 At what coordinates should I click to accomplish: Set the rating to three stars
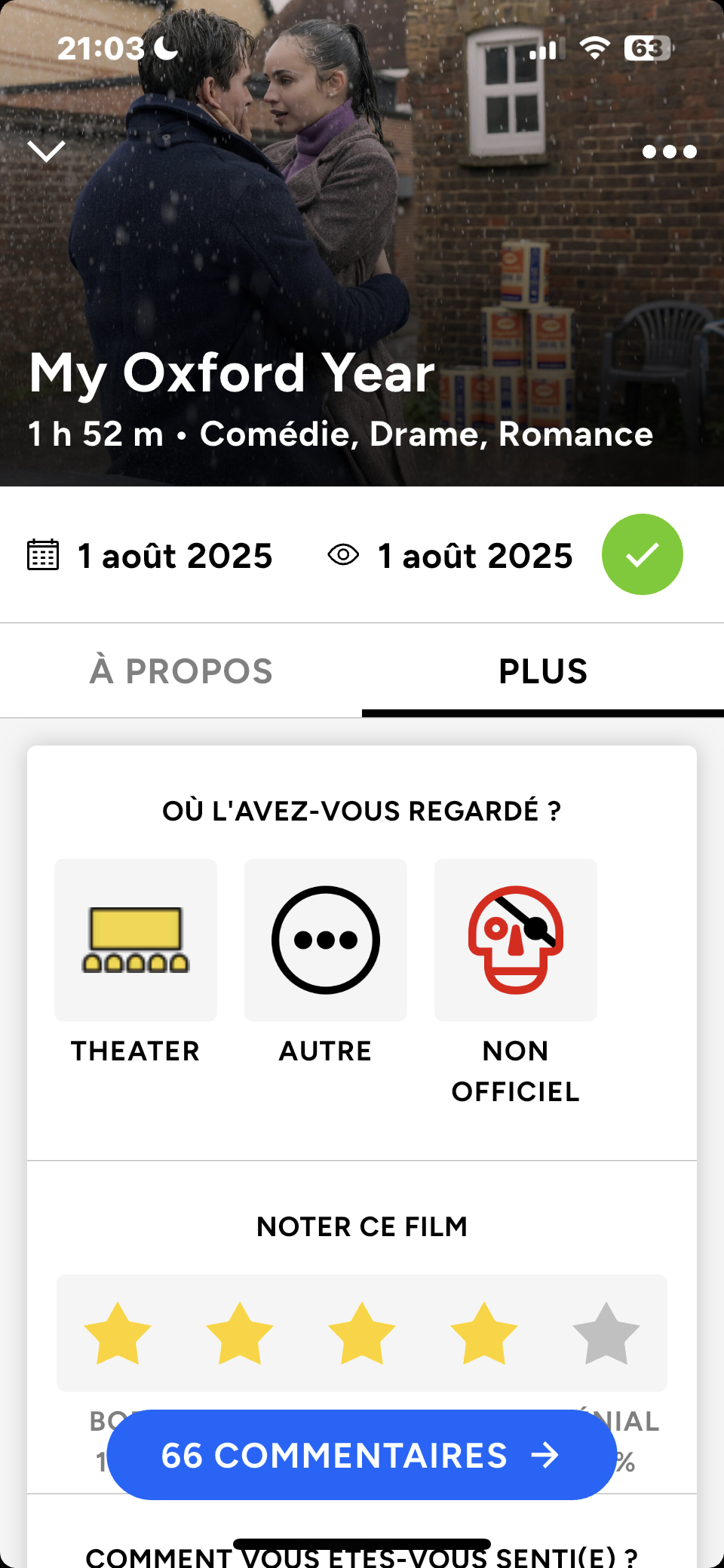pos(362,1333)
